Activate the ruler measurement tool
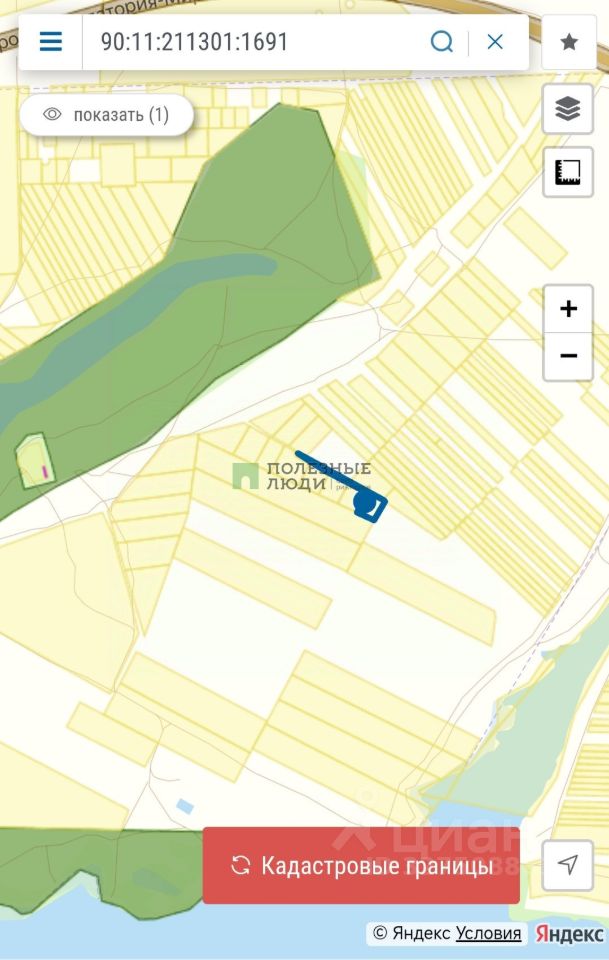 (x=567, y=173)
